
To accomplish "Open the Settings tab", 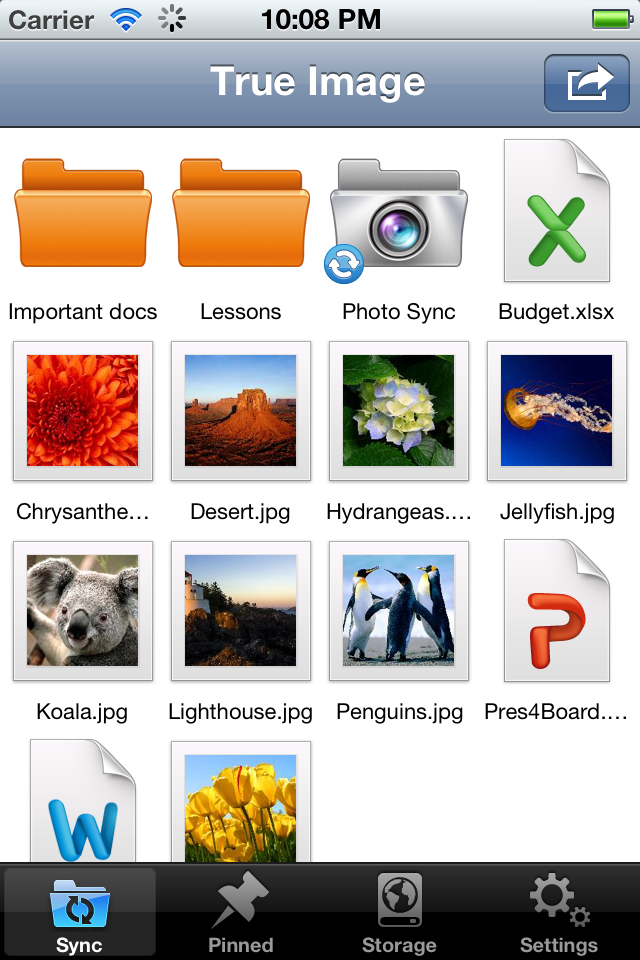I will (x=558, y=912).
